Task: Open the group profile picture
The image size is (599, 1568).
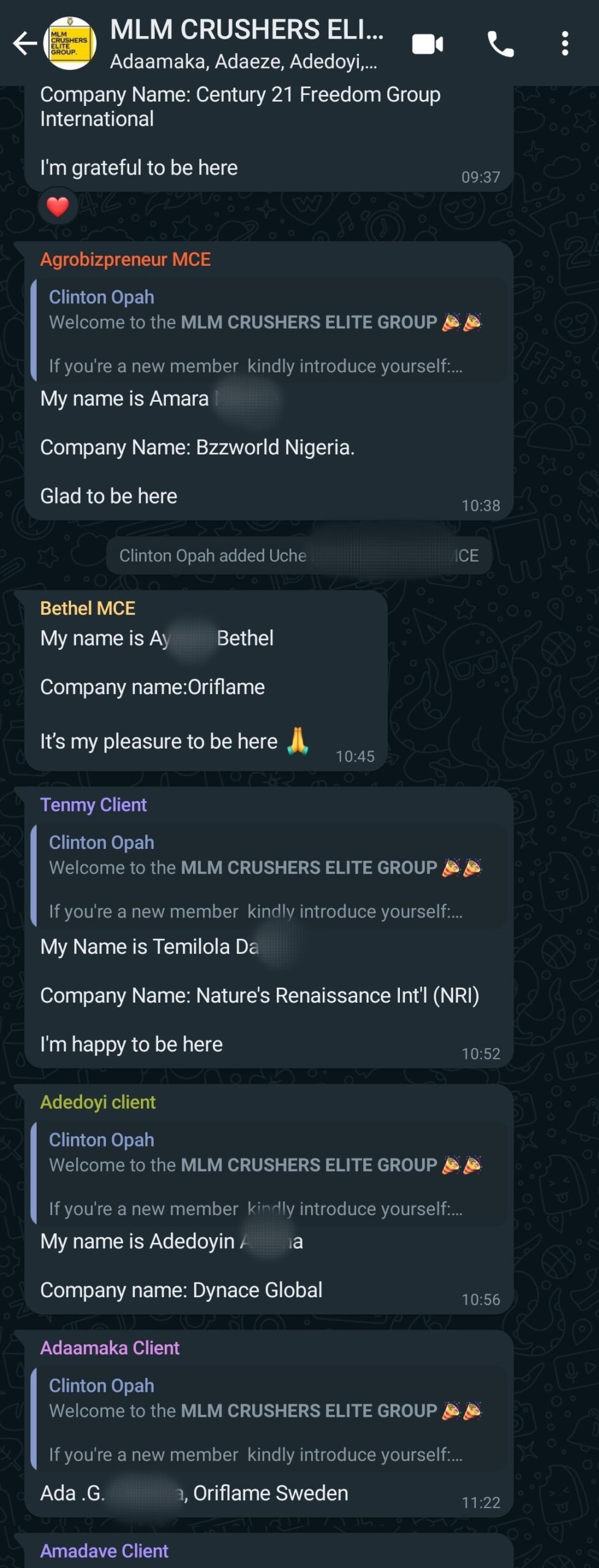Action: point(70,43)
